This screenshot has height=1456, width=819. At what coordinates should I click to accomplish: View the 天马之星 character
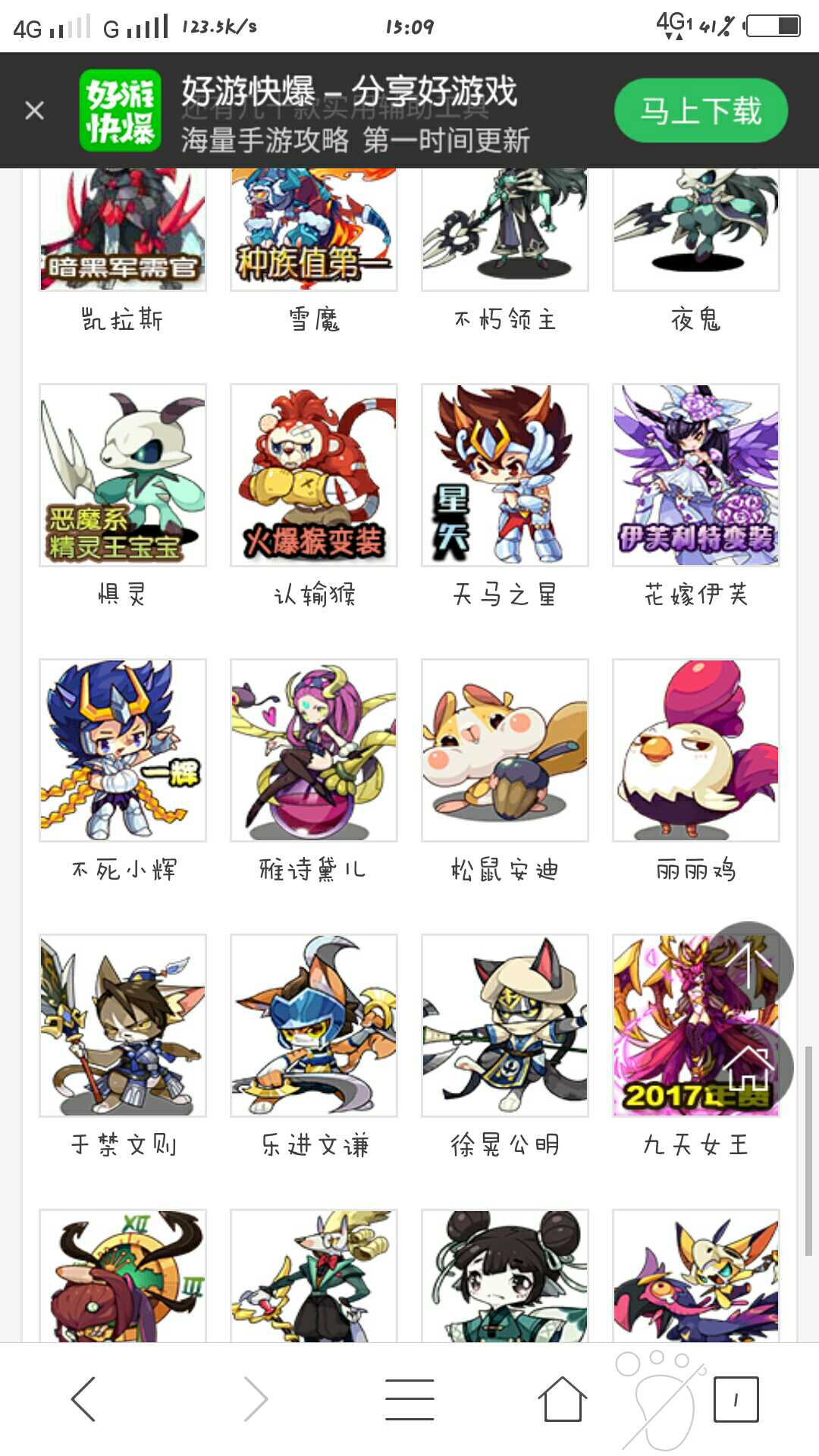(x=505, y=475)
